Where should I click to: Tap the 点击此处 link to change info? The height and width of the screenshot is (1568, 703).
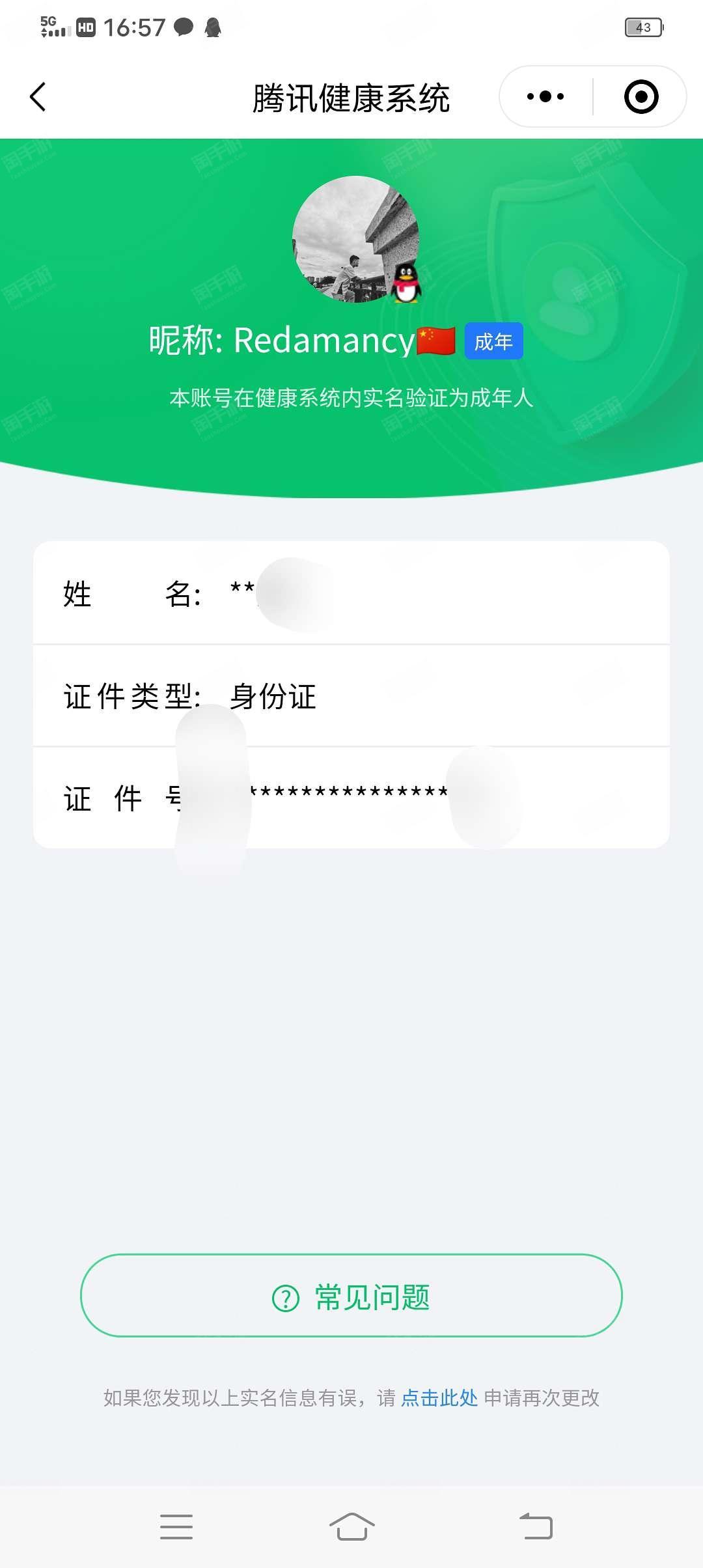click(x=439, y=1397)
